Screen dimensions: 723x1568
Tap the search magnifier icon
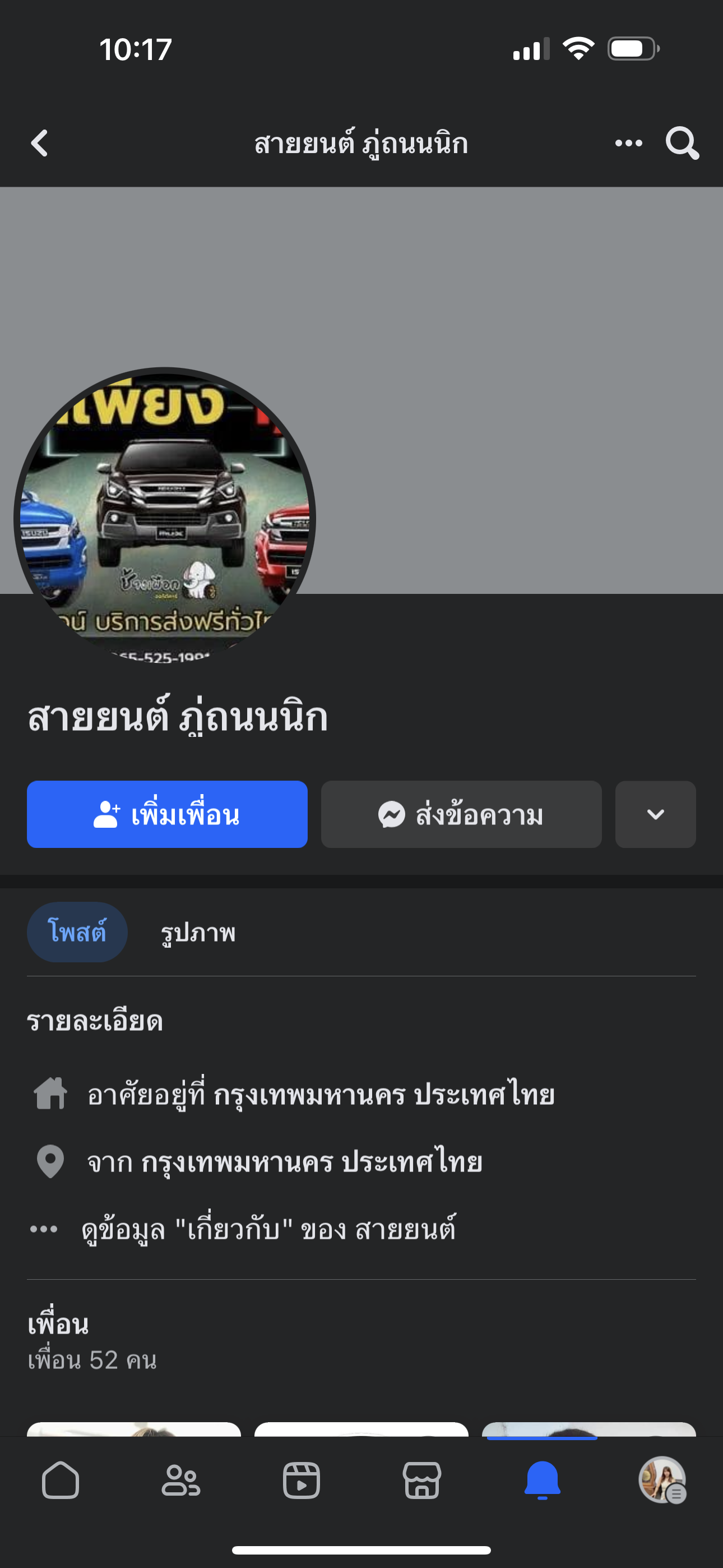tap(682, 144)
